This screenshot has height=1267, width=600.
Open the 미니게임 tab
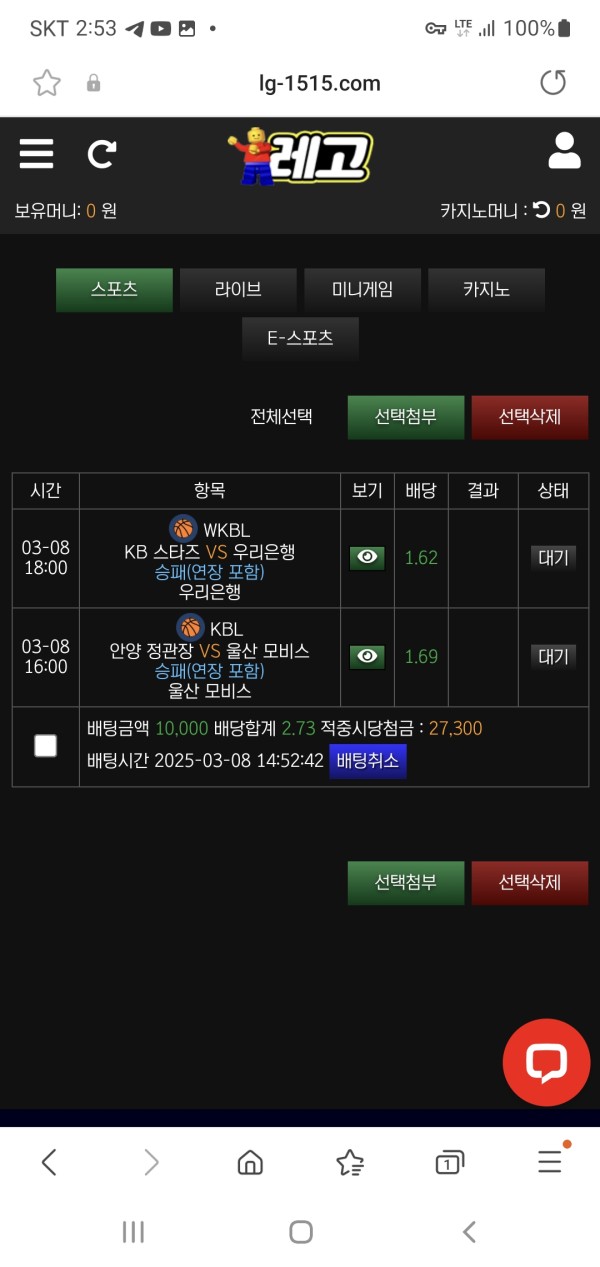click(362, 290)
